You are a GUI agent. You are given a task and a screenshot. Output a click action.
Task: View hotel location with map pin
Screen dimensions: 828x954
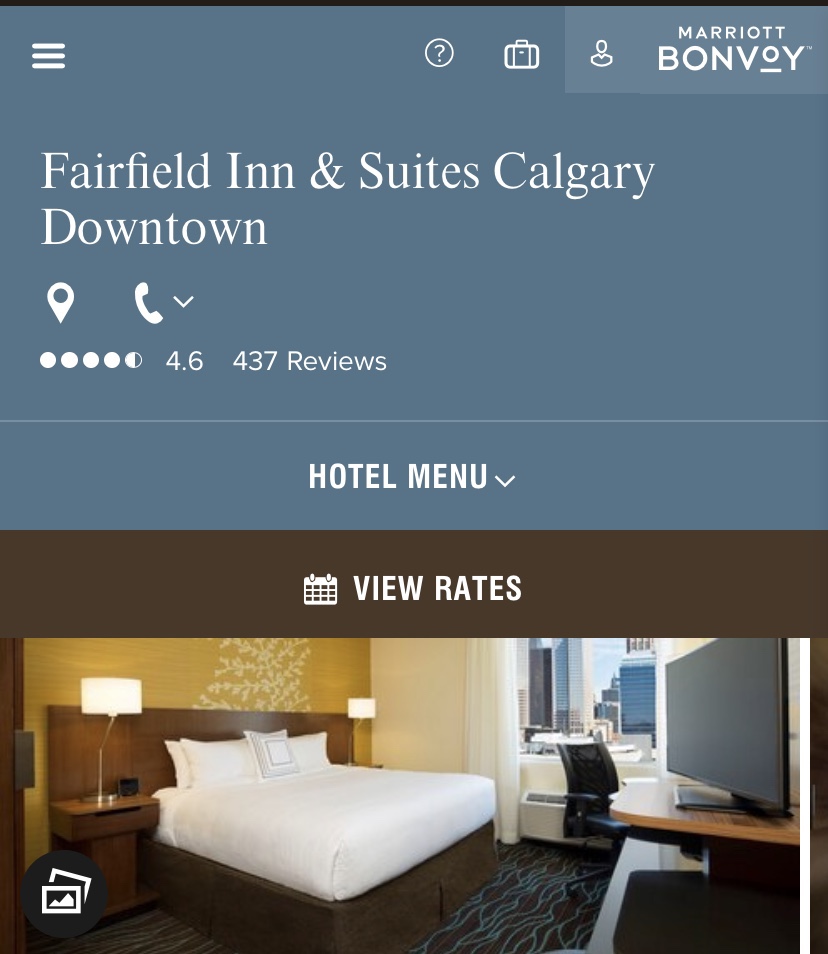[x=61, y=302]
